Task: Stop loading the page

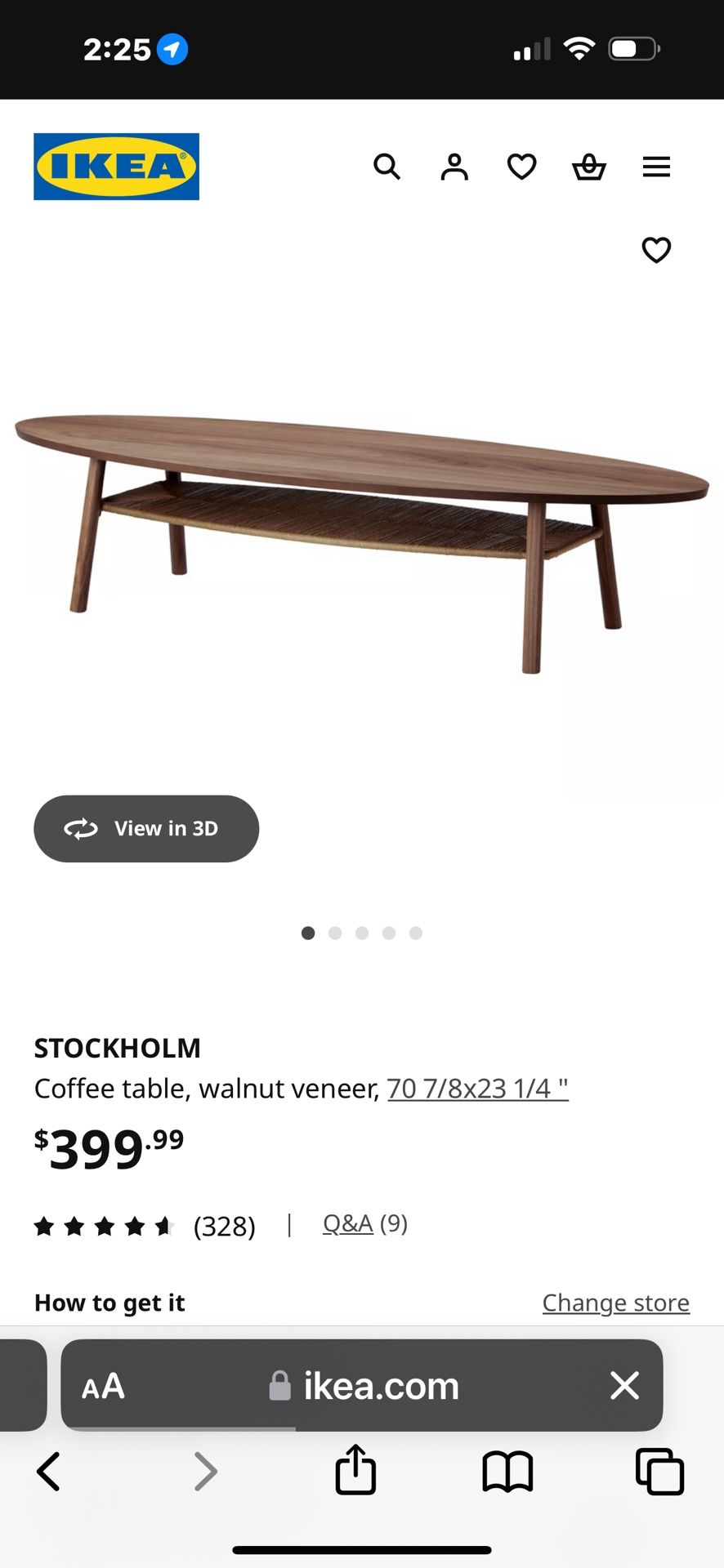Action: (624, 1386)
